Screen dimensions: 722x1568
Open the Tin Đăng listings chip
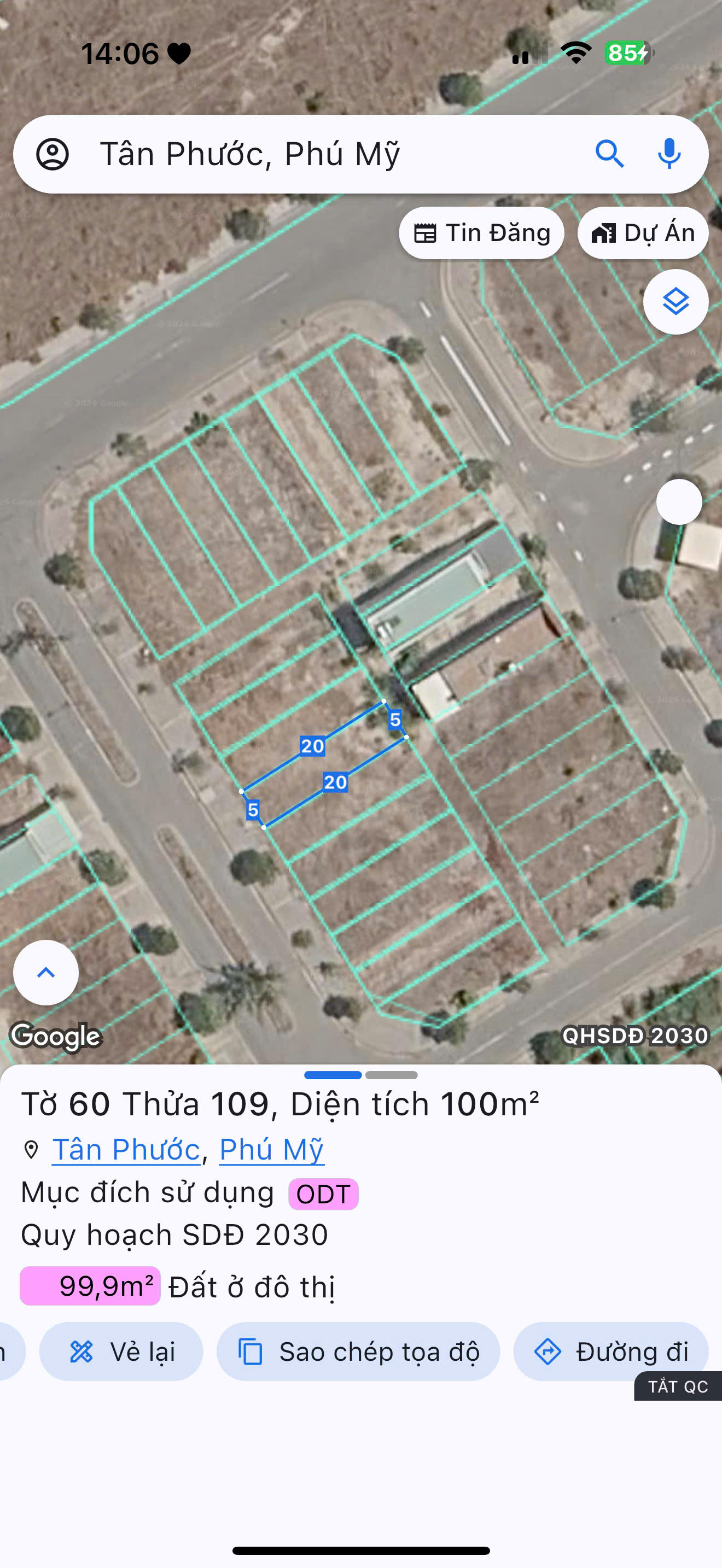(481, 233)
